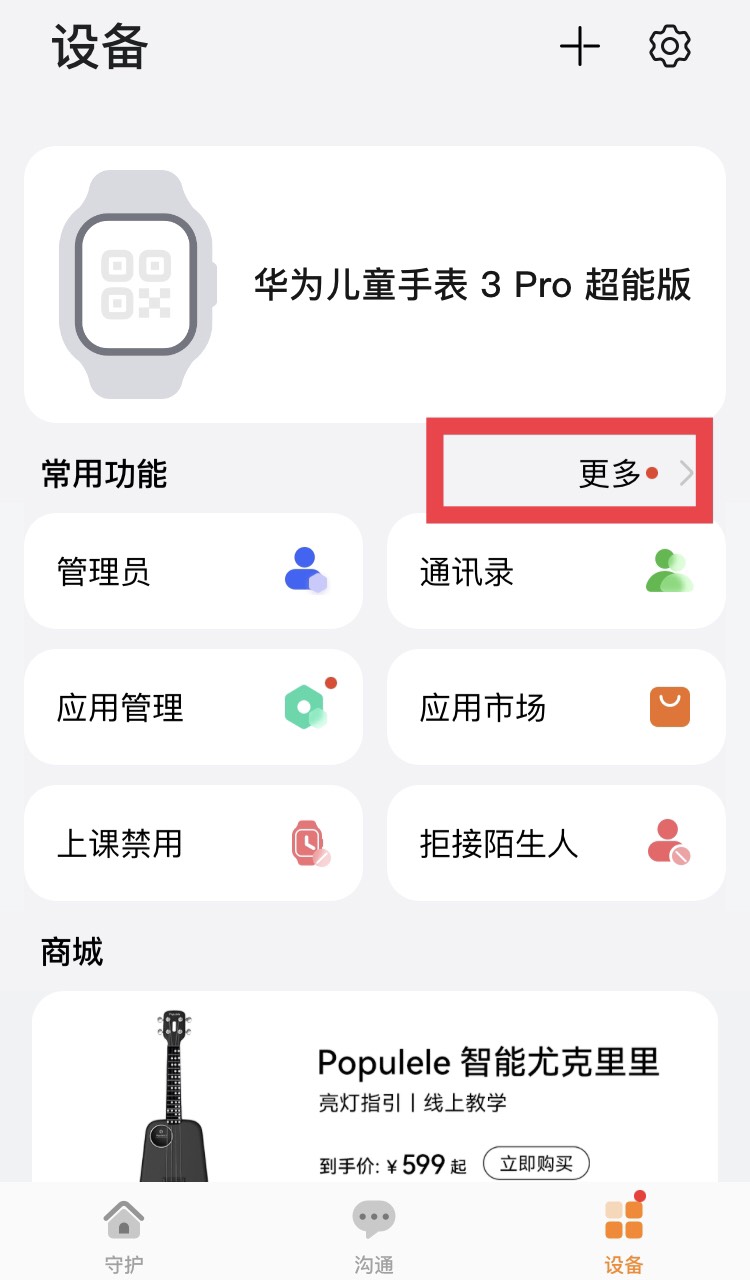The image size is (750, 1280).
Task: Open the 管理员 function
Action: [193, 572]
